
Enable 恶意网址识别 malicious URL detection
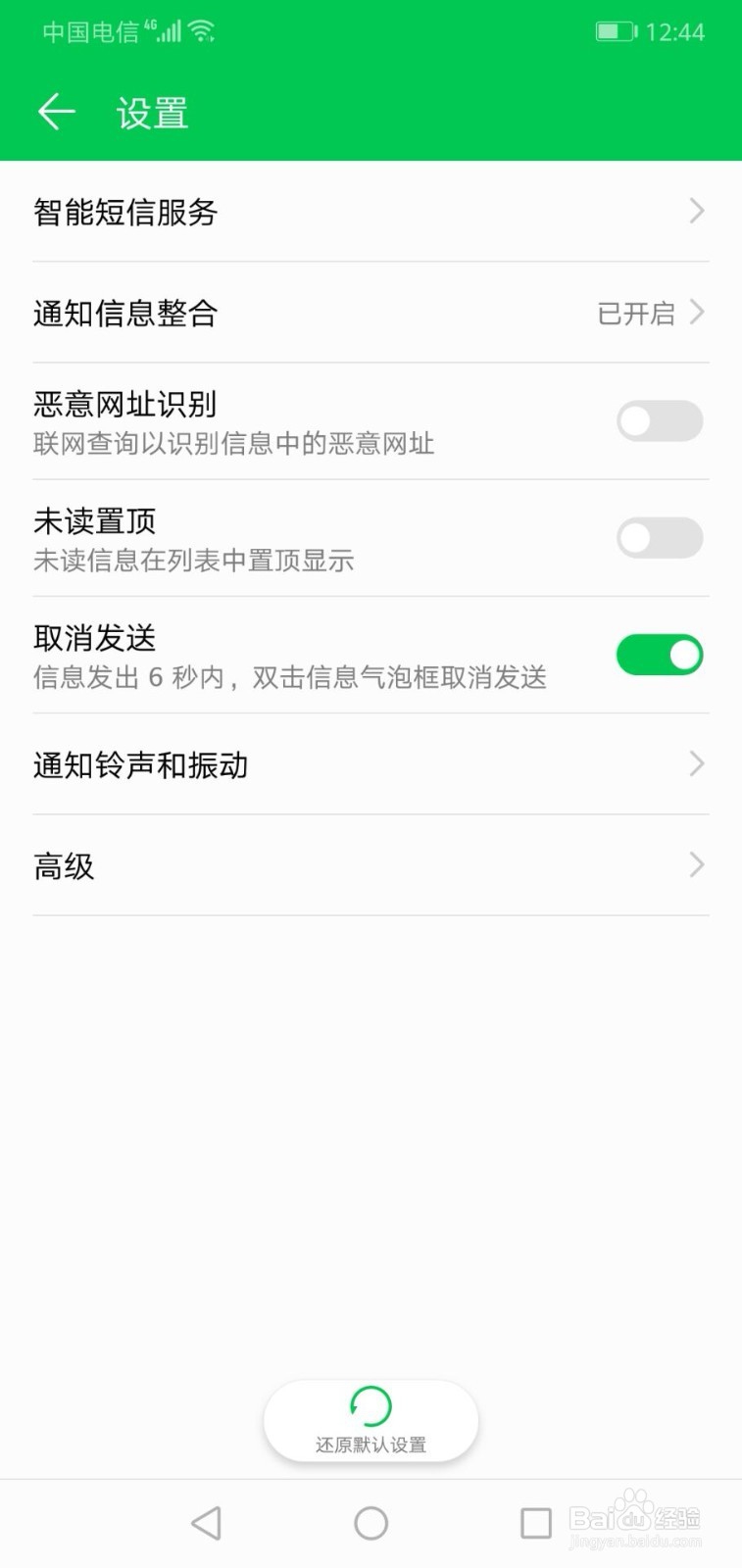click(660, 420)
